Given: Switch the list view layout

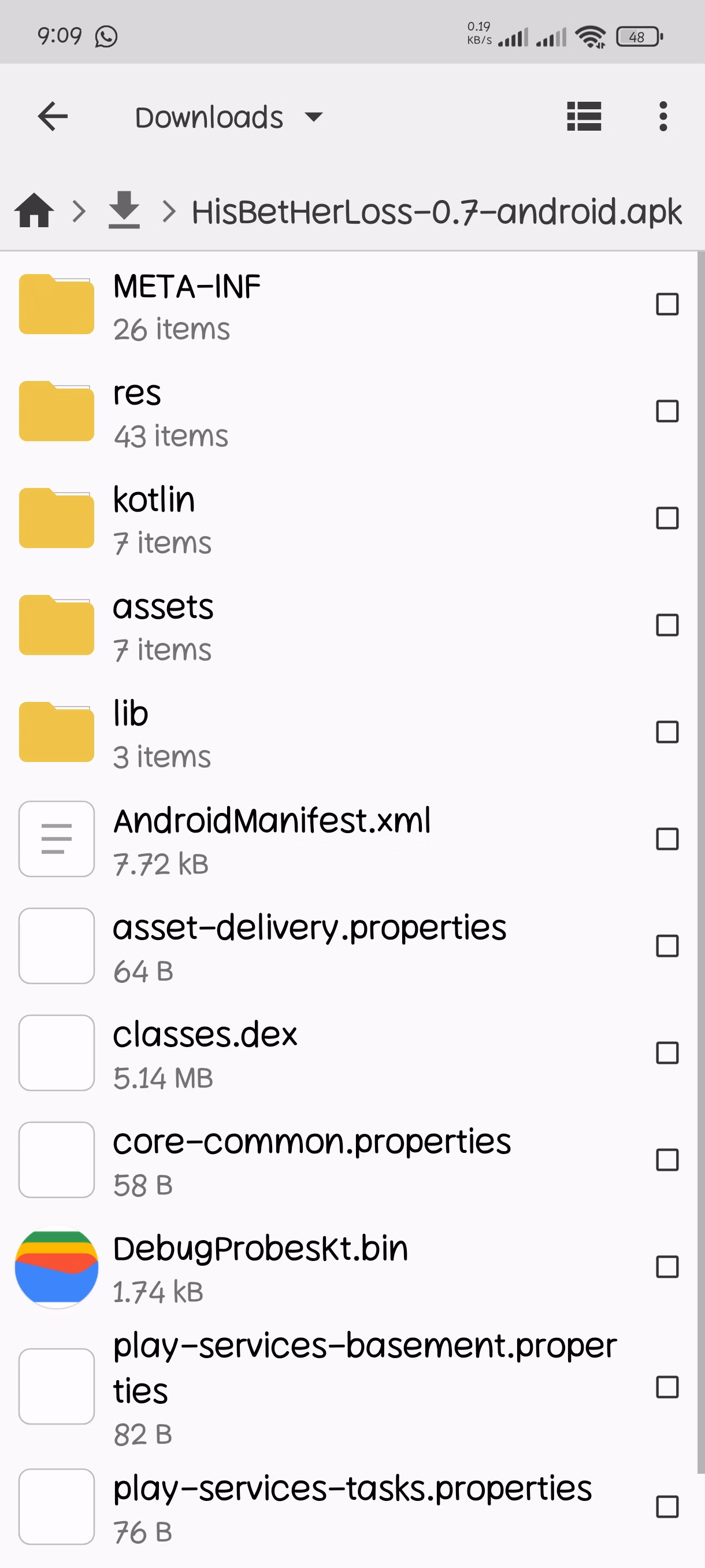Looking at the screenshot, I should pyautogui.click(x=583, y=116).
